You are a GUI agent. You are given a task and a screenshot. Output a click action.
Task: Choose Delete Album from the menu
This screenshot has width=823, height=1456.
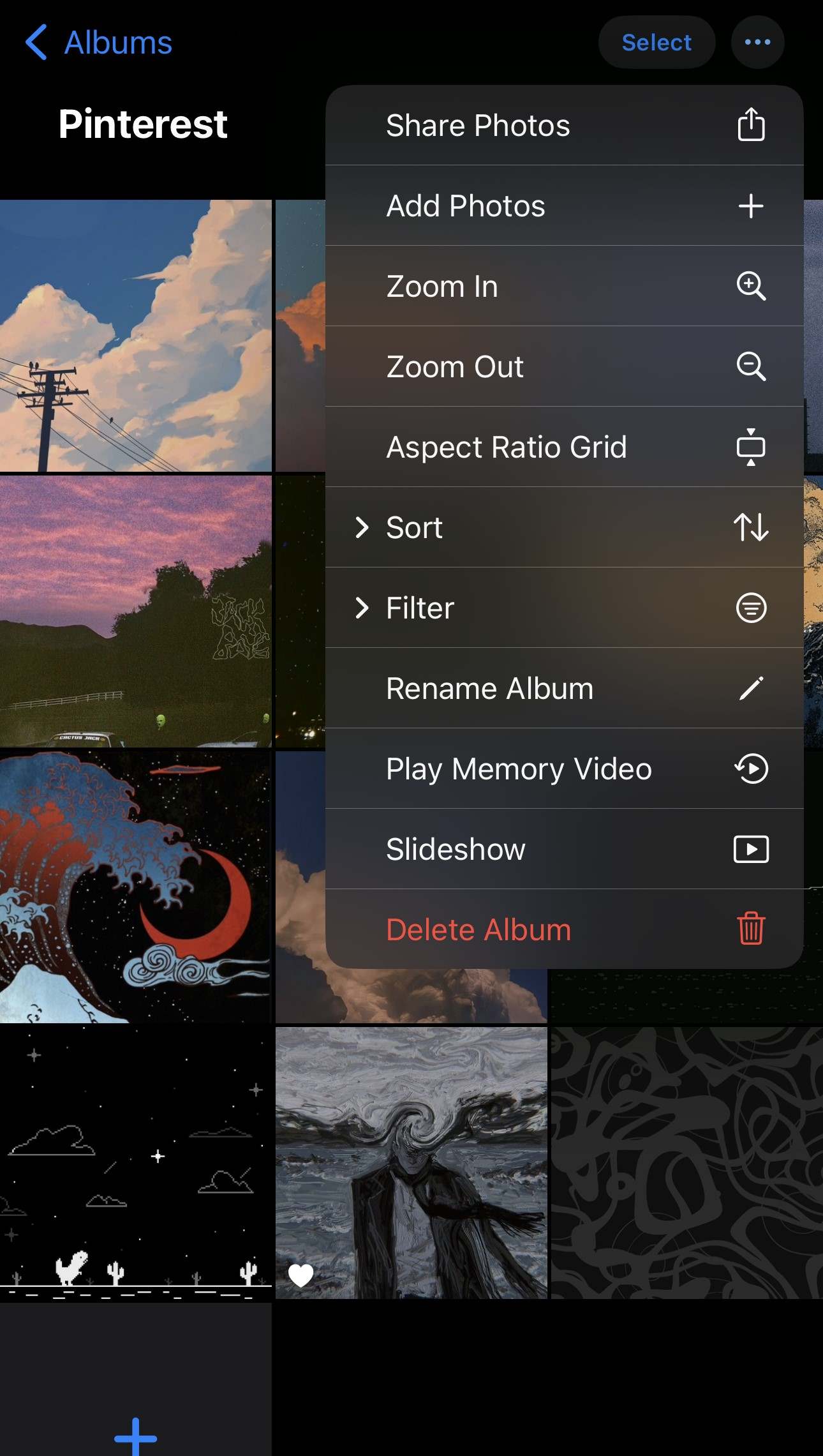[x=478, y=930]
